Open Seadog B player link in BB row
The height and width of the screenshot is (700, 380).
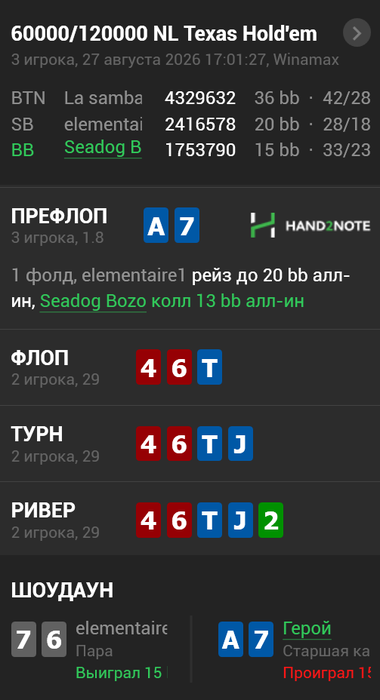[103, 148]
